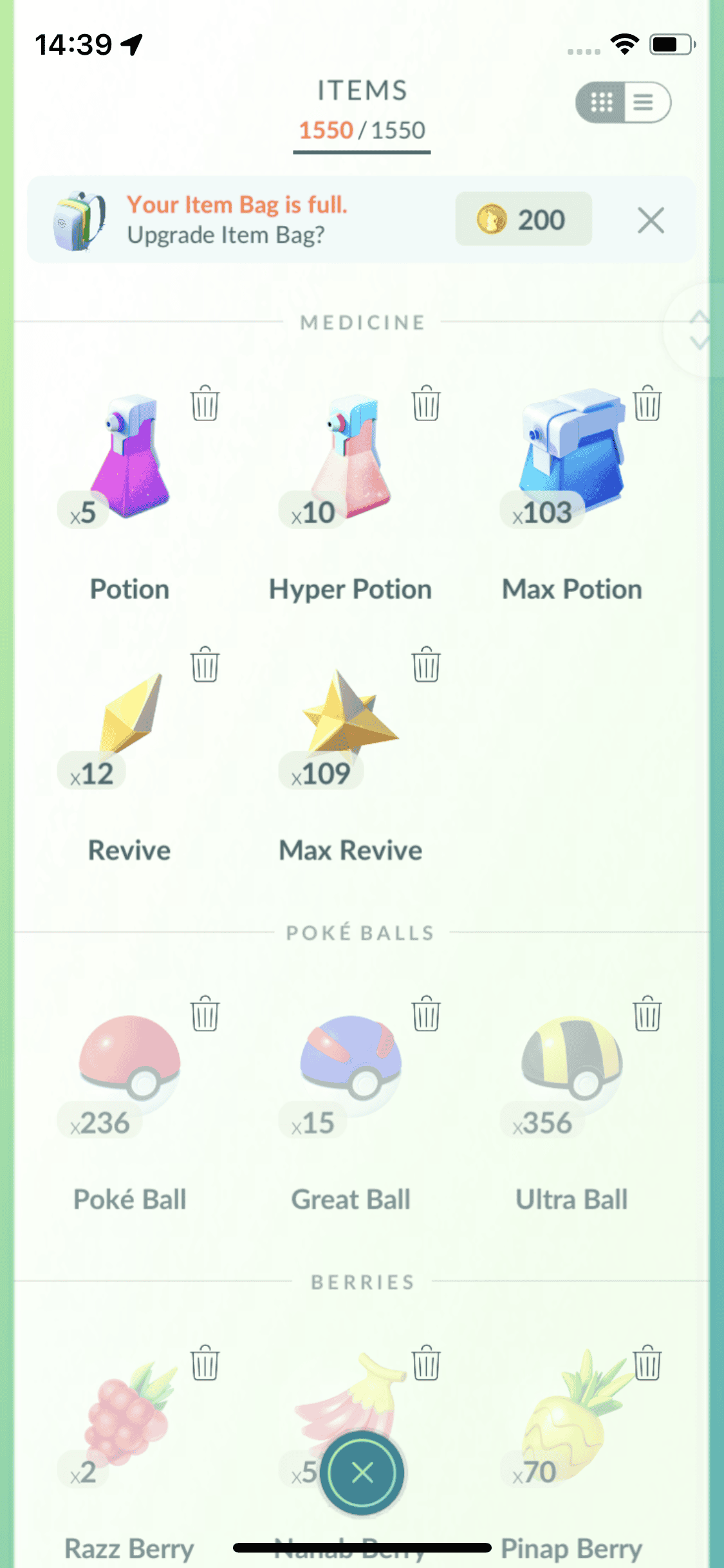Screen dimensions: 724x1568
Task: Select the Potion item
Action: pos(129,457)
